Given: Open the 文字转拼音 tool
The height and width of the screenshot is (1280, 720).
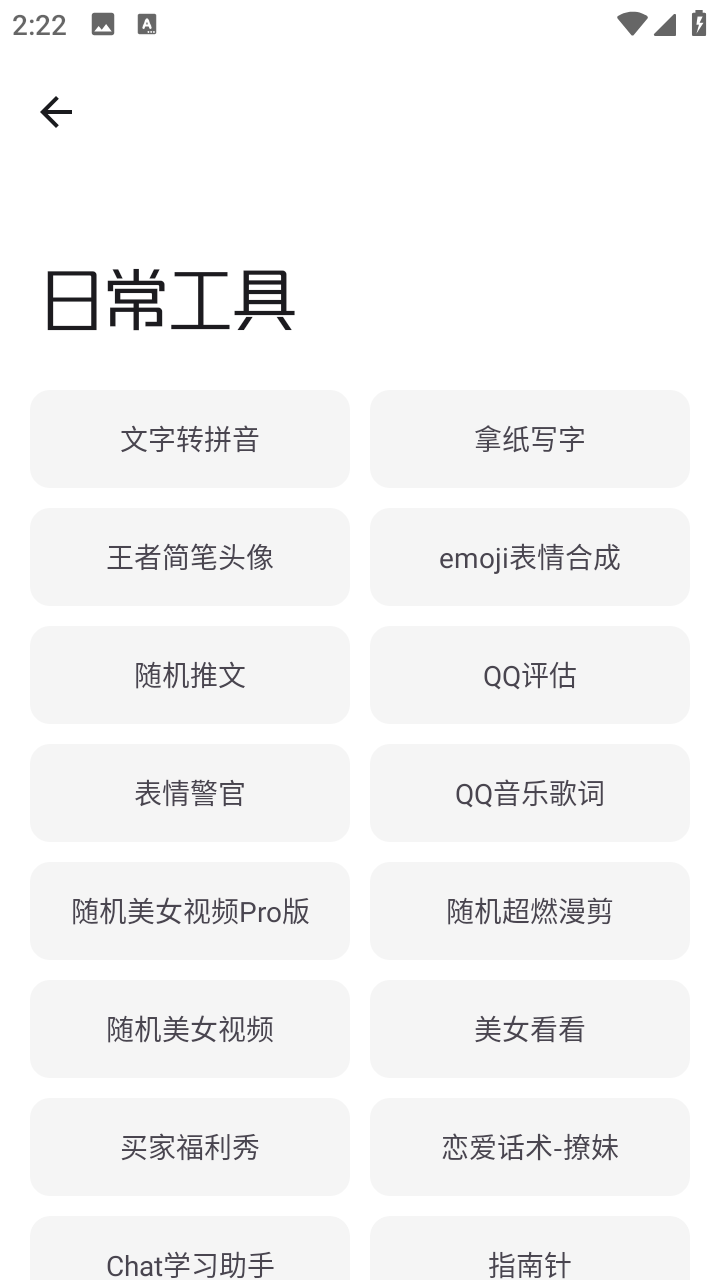Looking at the screenshot, I should tap(190, 439).
